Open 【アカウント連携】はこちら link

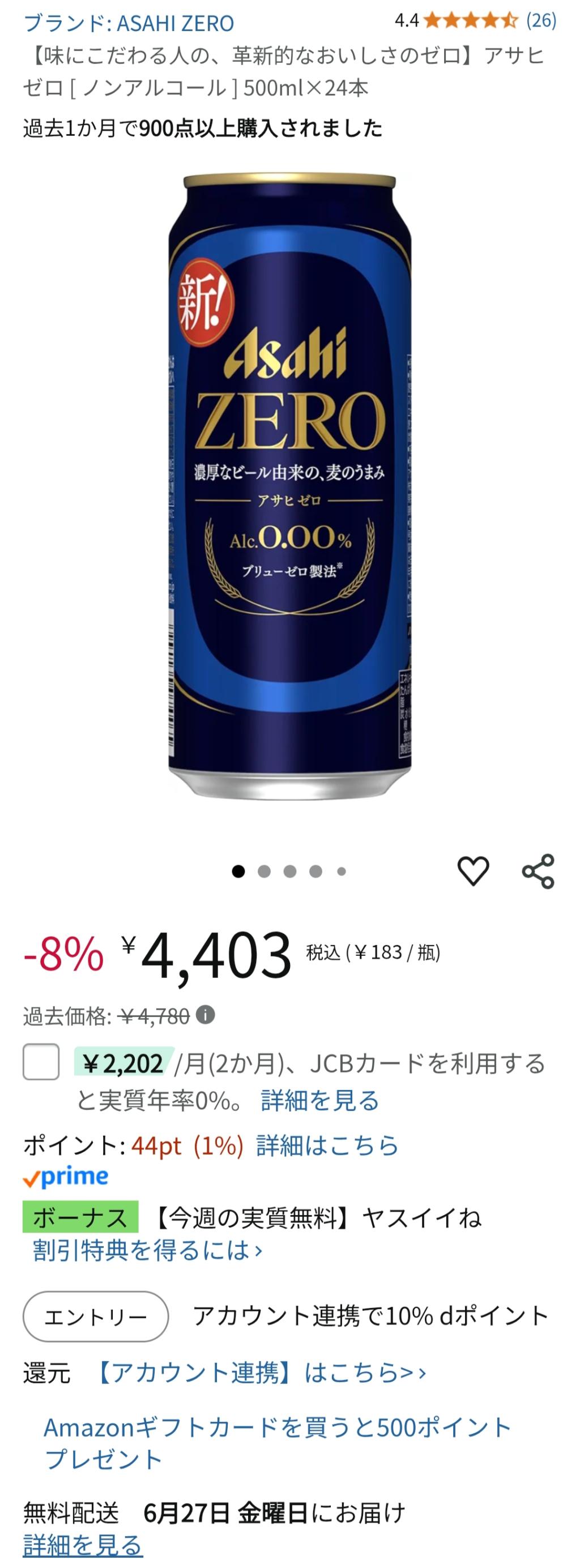[x=261, y=1373]
